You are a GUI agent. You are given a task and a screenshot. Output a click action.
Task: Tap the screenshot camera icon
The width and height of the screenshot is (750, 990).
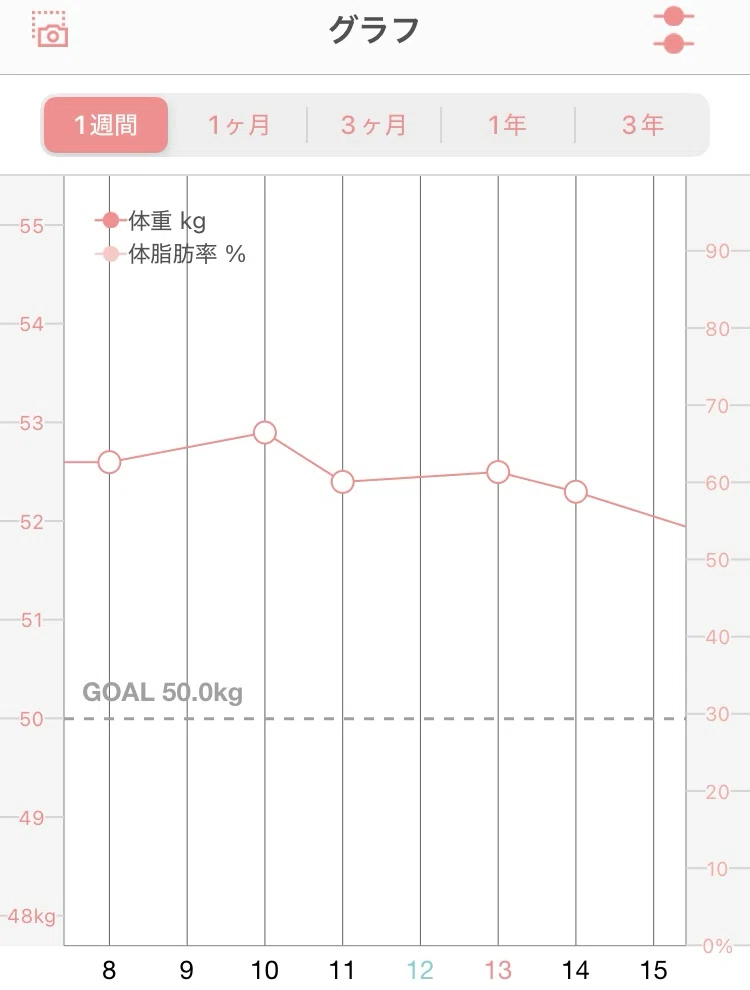point(50,29)
